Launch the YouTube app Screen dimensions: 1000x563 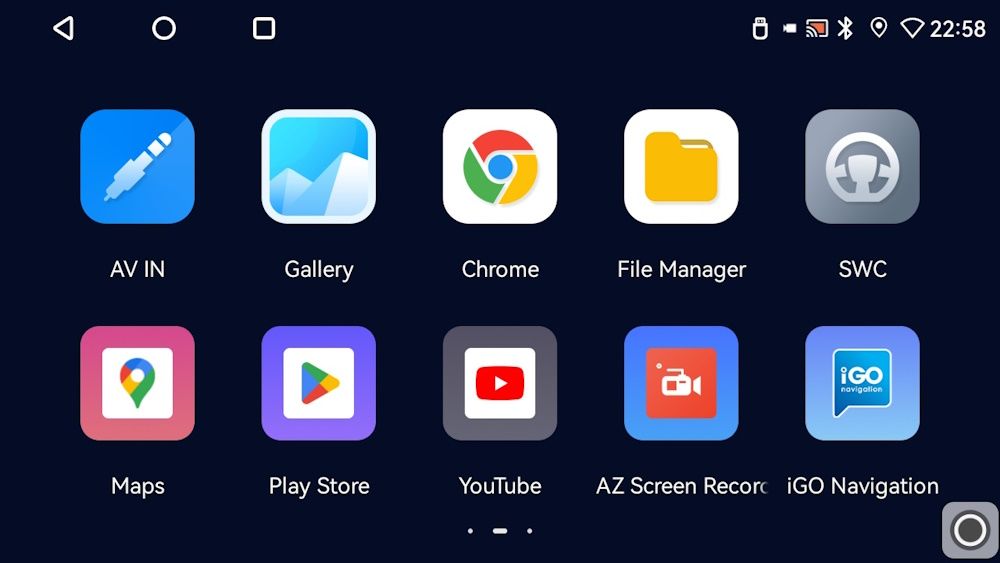click(x=500, y=383)
